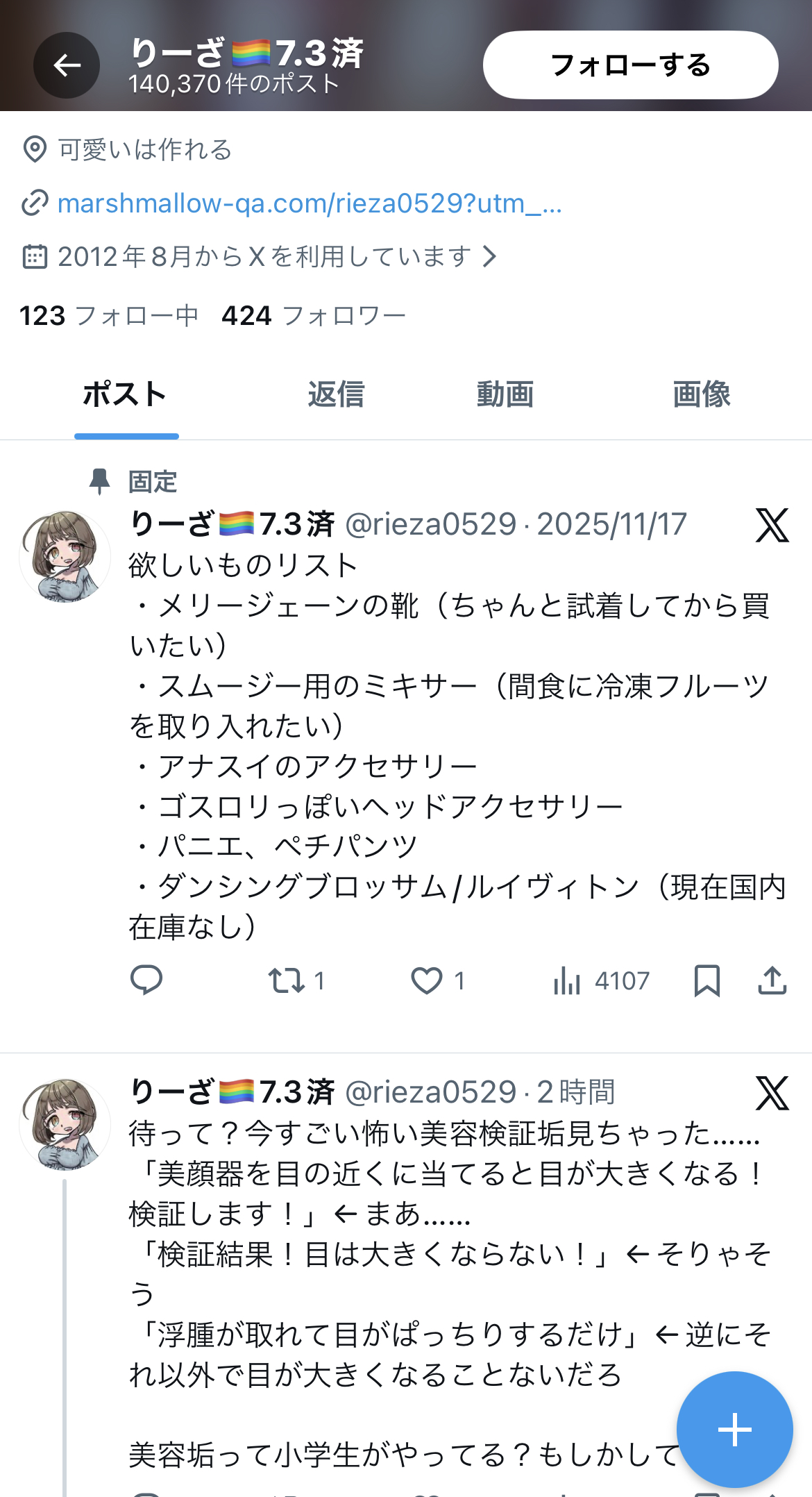Switch to the 返信 tab
The height and width of the screenshot is (1497, 812).
click(x=336, y=394)
